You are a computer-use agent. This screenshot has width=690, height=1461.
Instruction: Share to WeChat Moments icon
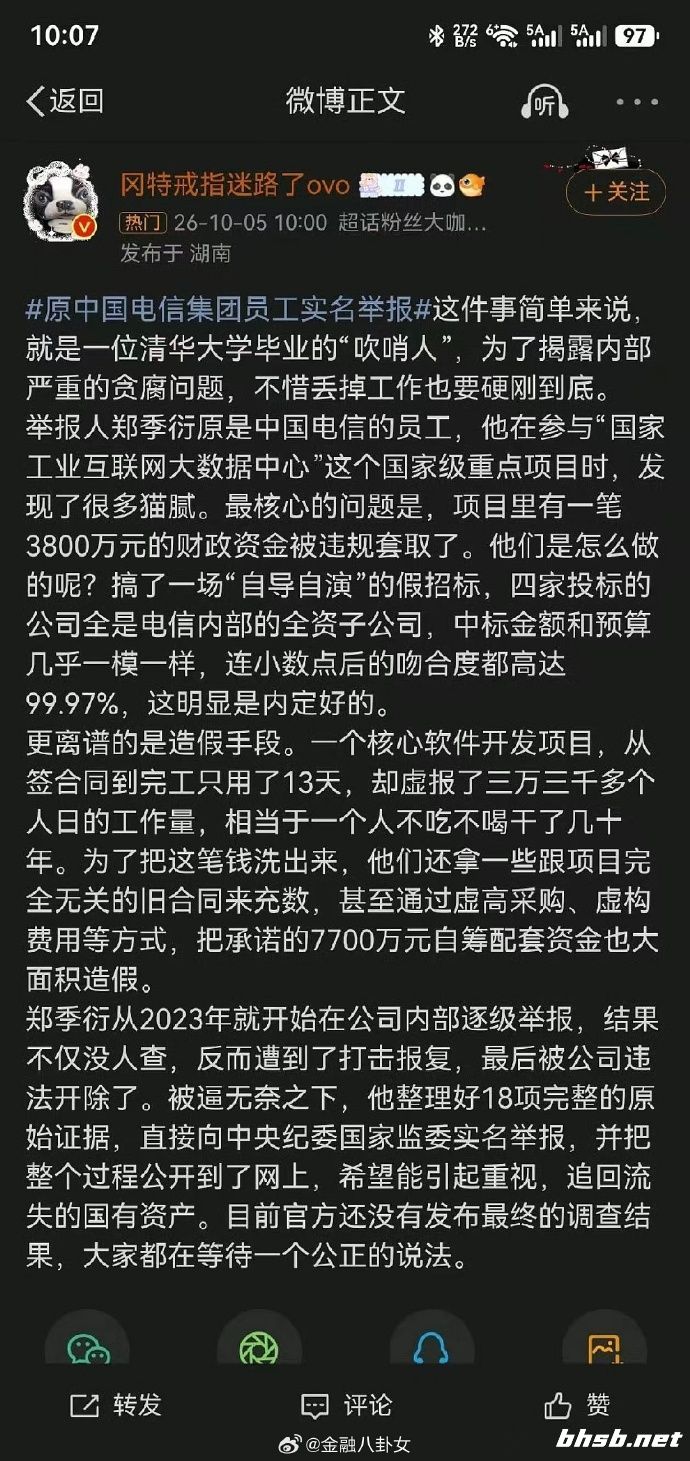[x=259, y=1349]
